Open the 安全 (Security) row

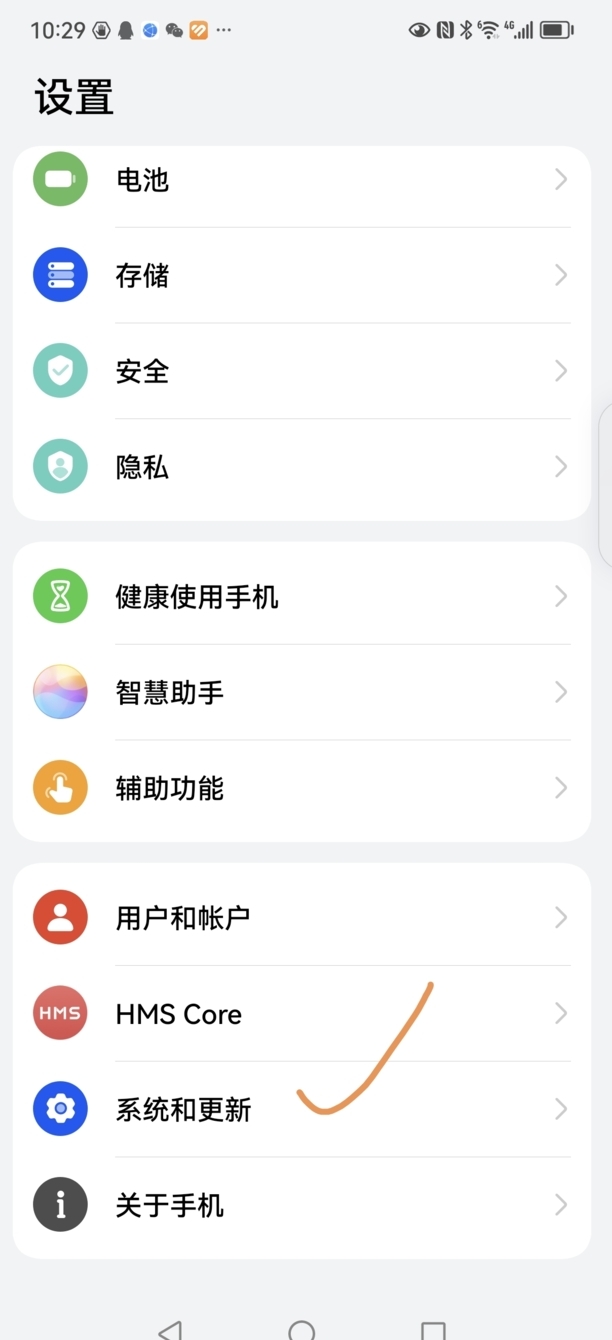(300, 371)
